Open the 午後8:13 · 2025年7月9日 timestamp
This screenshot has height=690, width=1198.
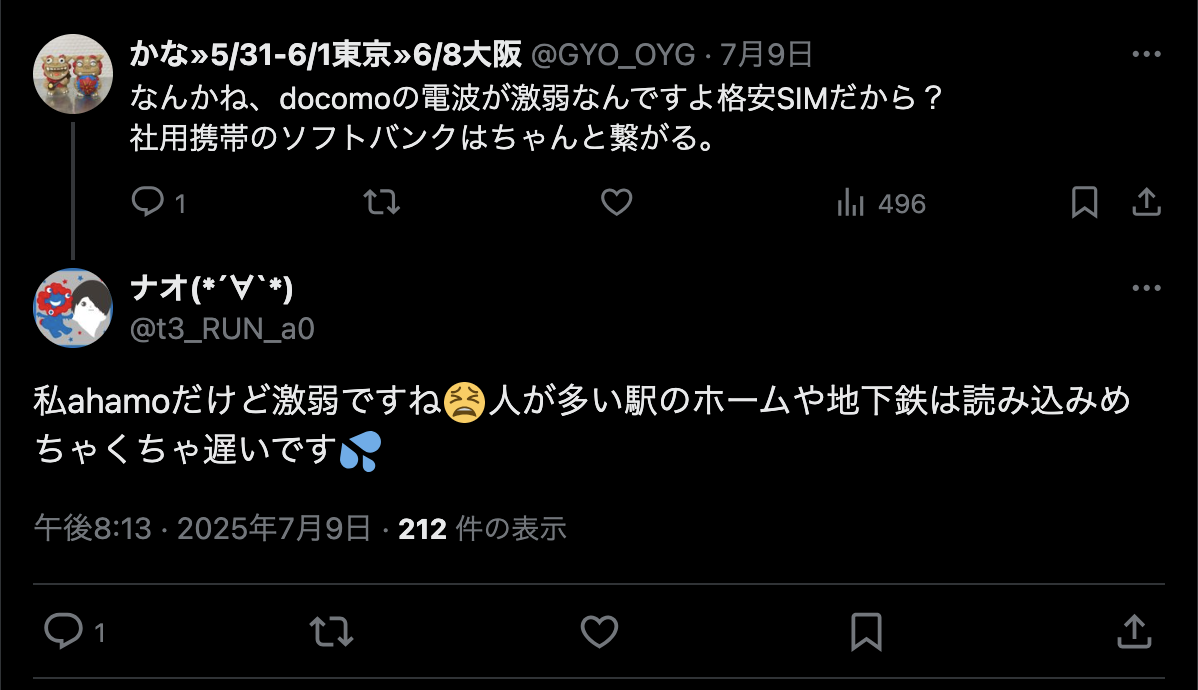pos(203,528)
